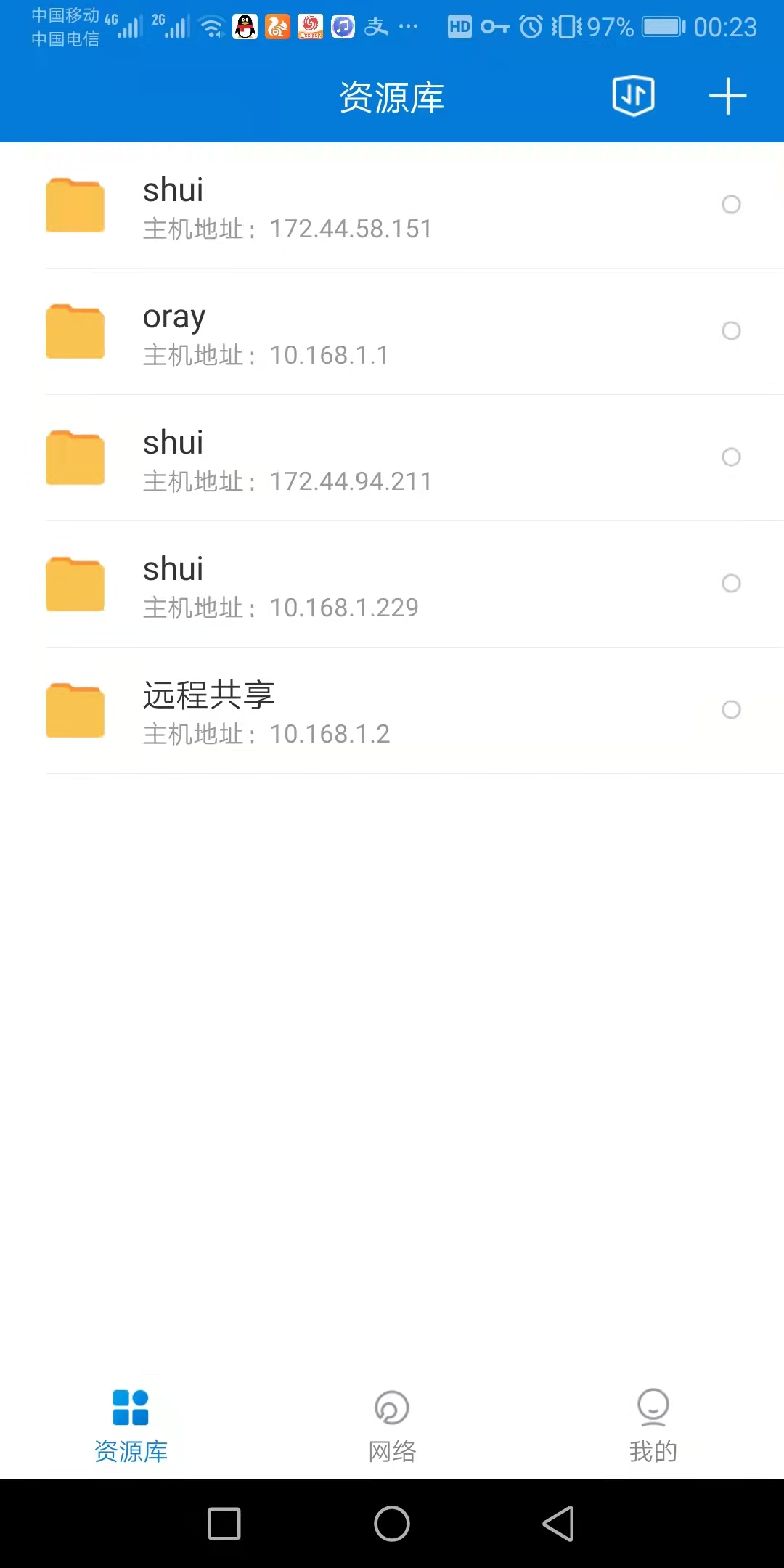Select the 远程共享 radio button

pos(731,710)
